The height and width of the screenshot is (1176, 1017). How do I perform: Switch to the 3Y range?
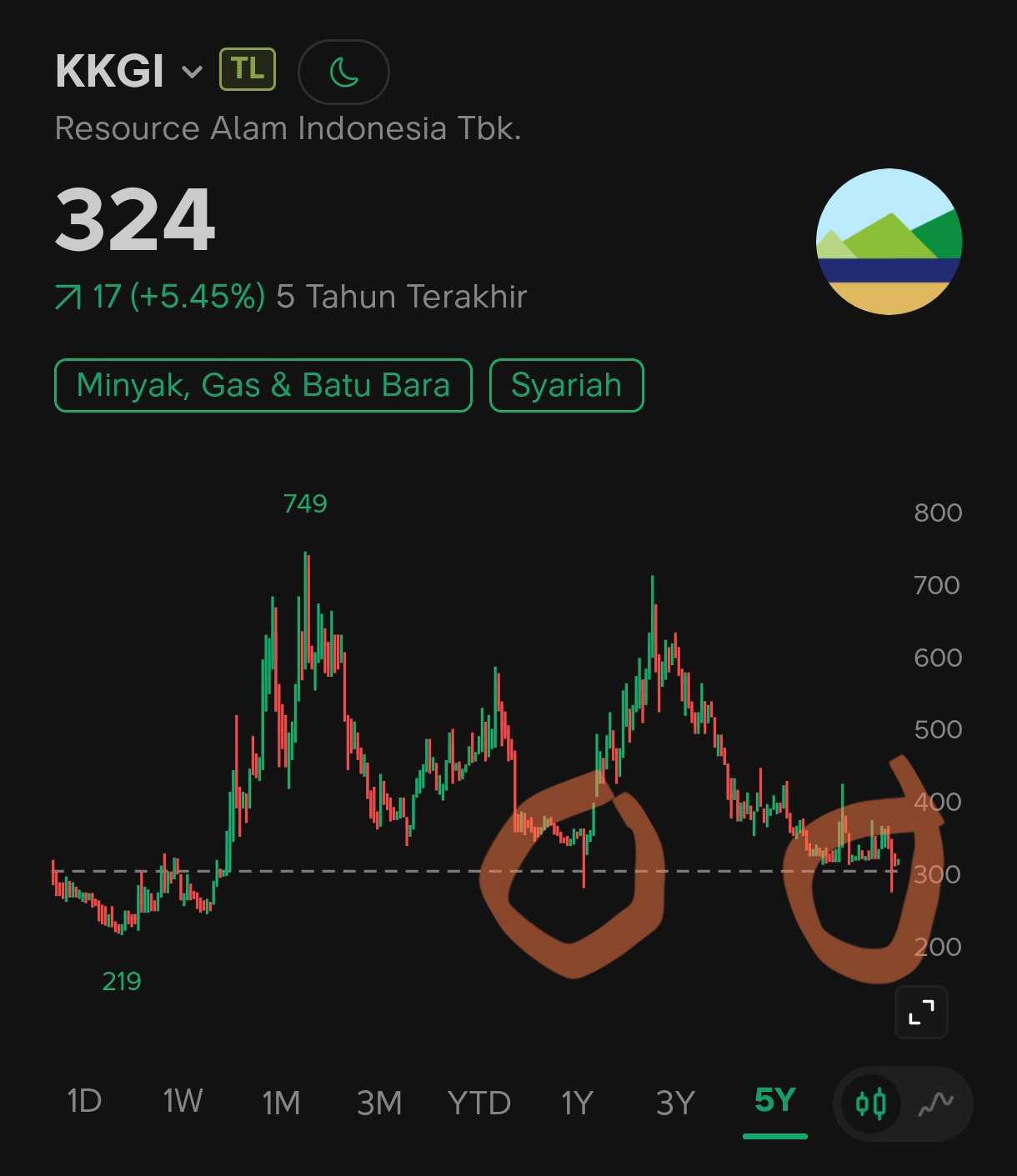[675, 1103]
